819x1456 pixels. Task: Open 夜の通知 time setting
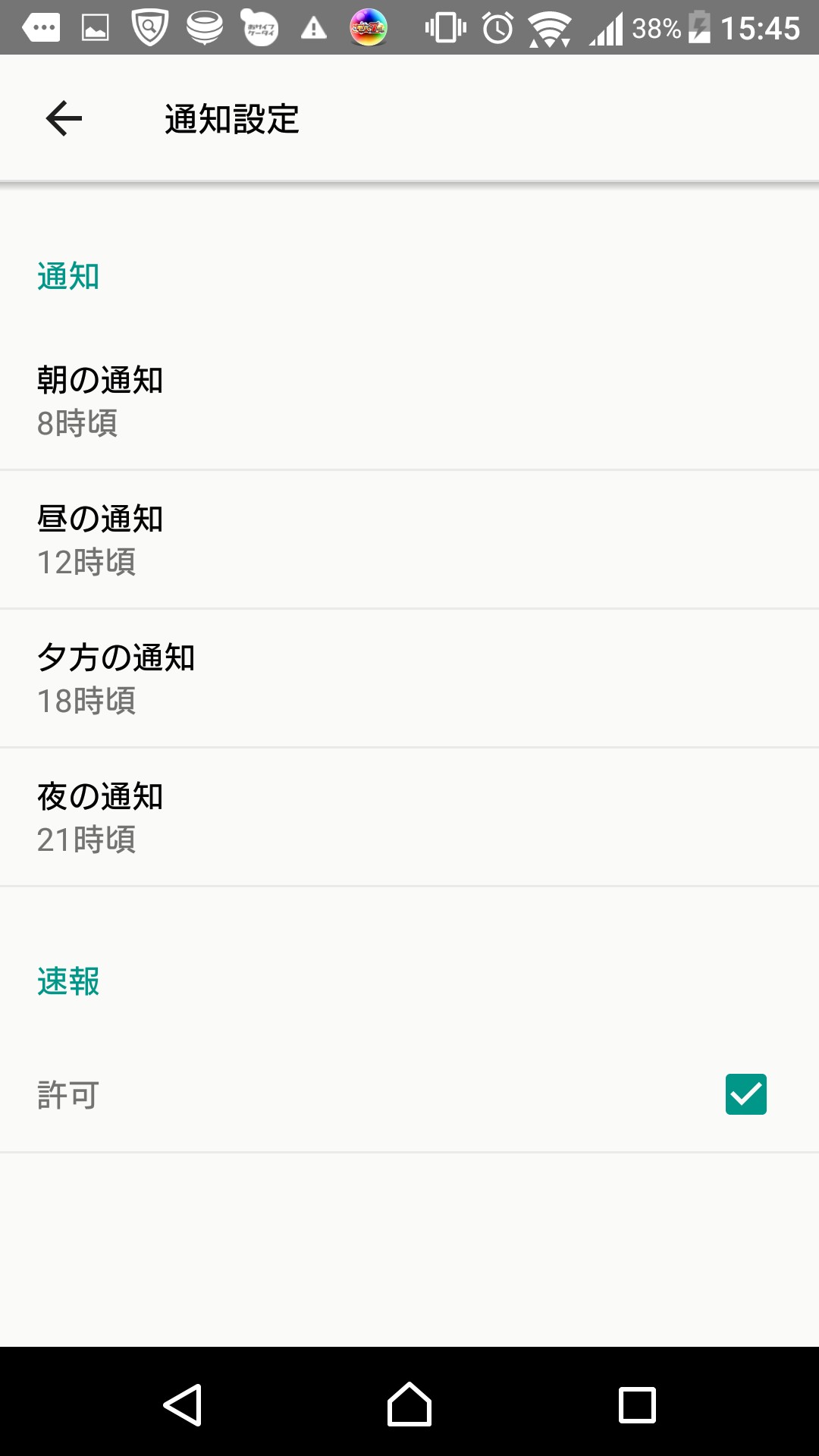(409, 817)
